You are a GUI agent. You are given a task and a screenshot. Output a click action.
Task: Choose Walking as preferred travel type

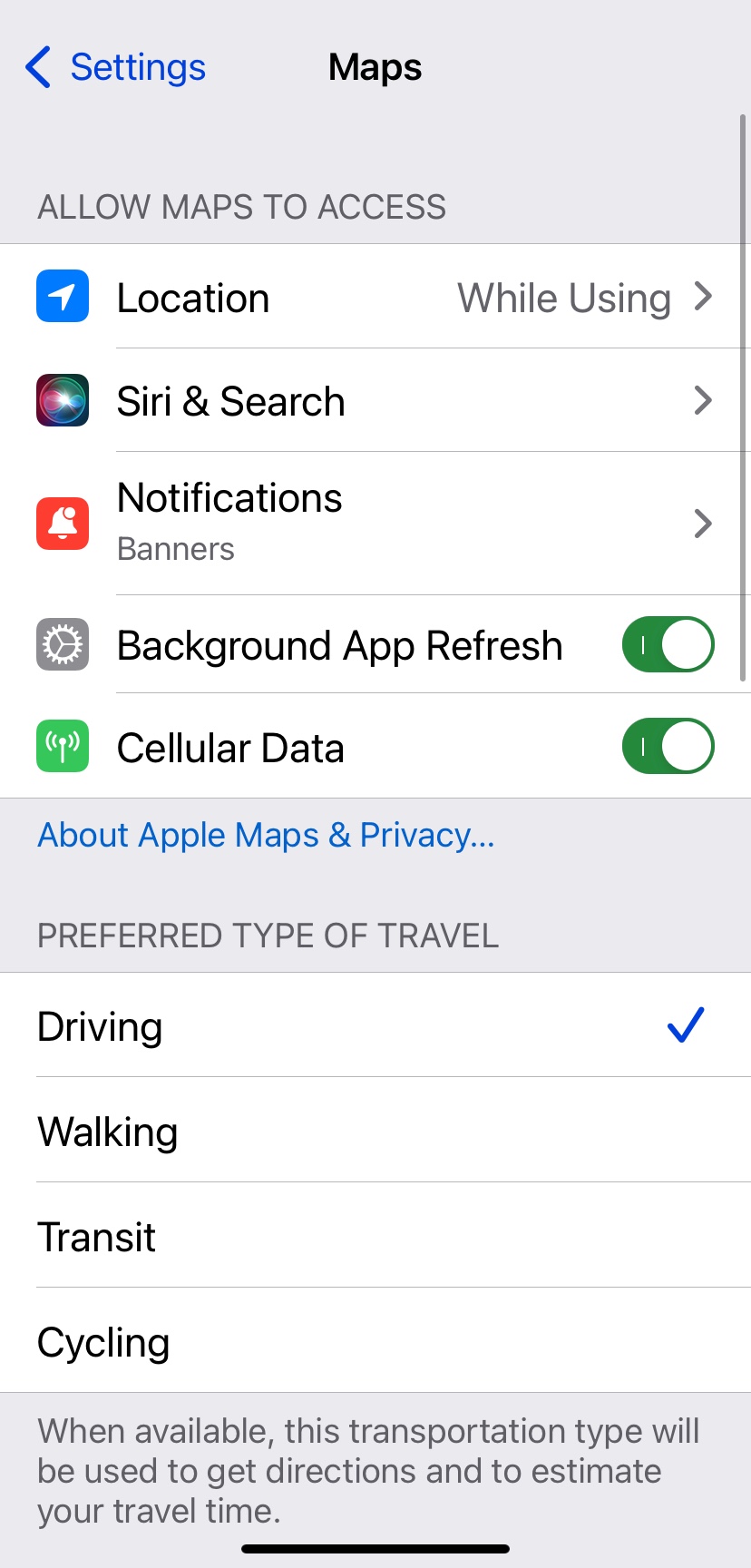click(375, 1131)
